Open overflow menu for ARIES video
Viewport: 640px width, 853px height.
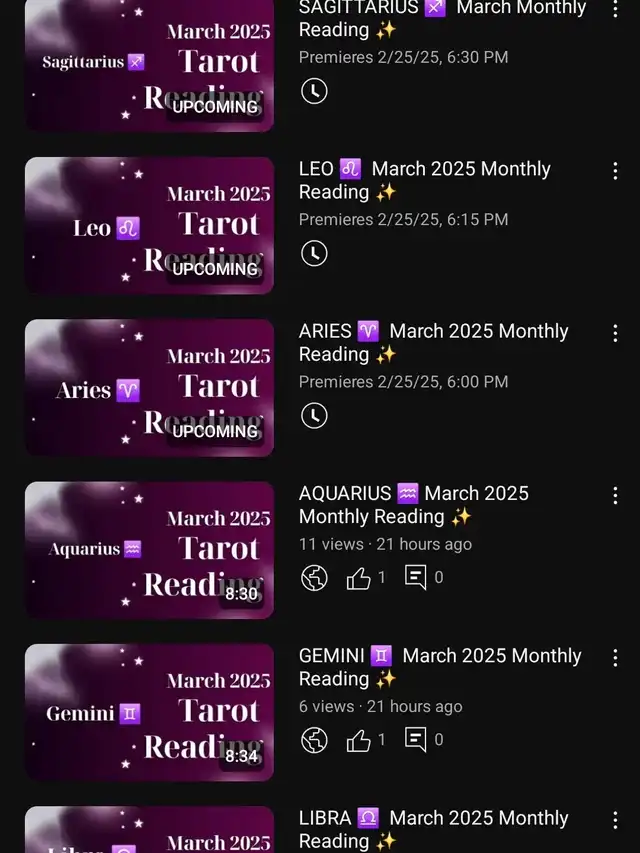click(615, 333)
